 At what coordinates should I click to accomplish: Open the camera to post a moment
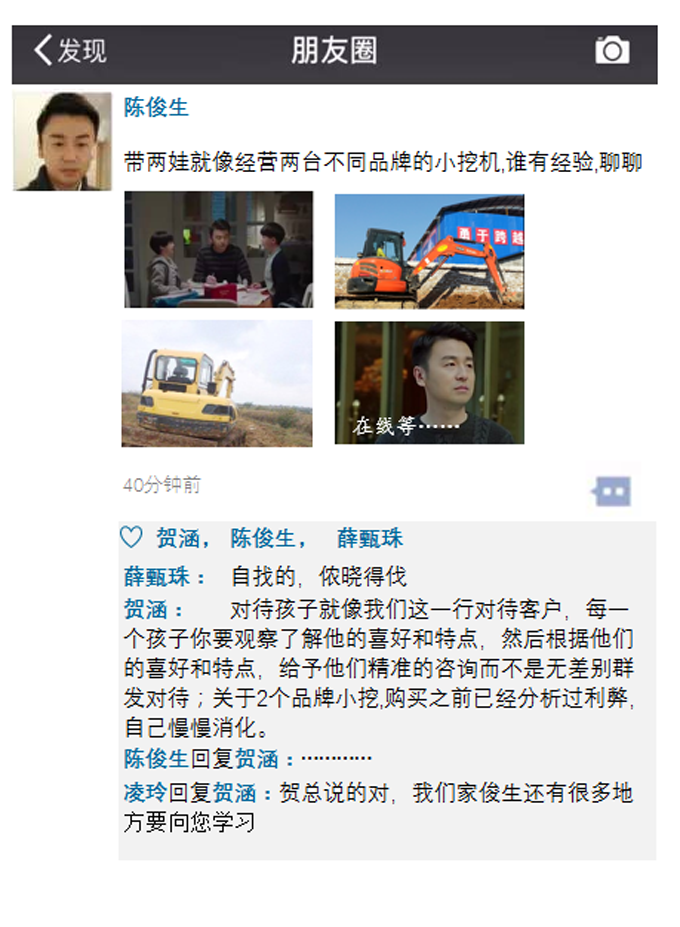tap(612, 50)
